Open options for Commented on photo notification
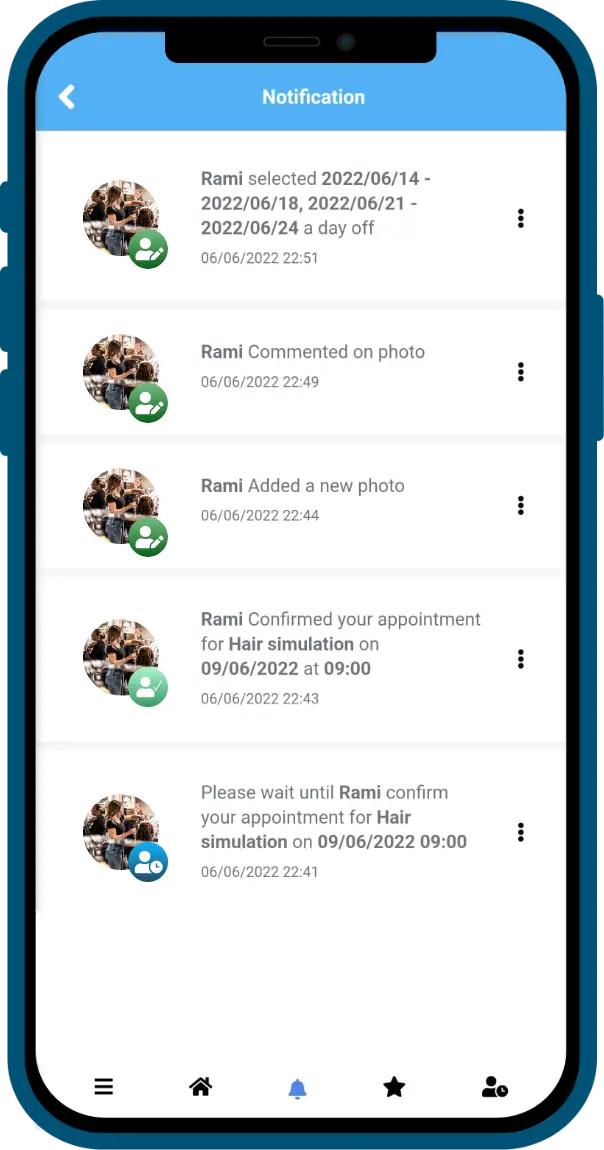Image resolution: width=604 pixels, height=1150 pixels. [x=520, y=372]
